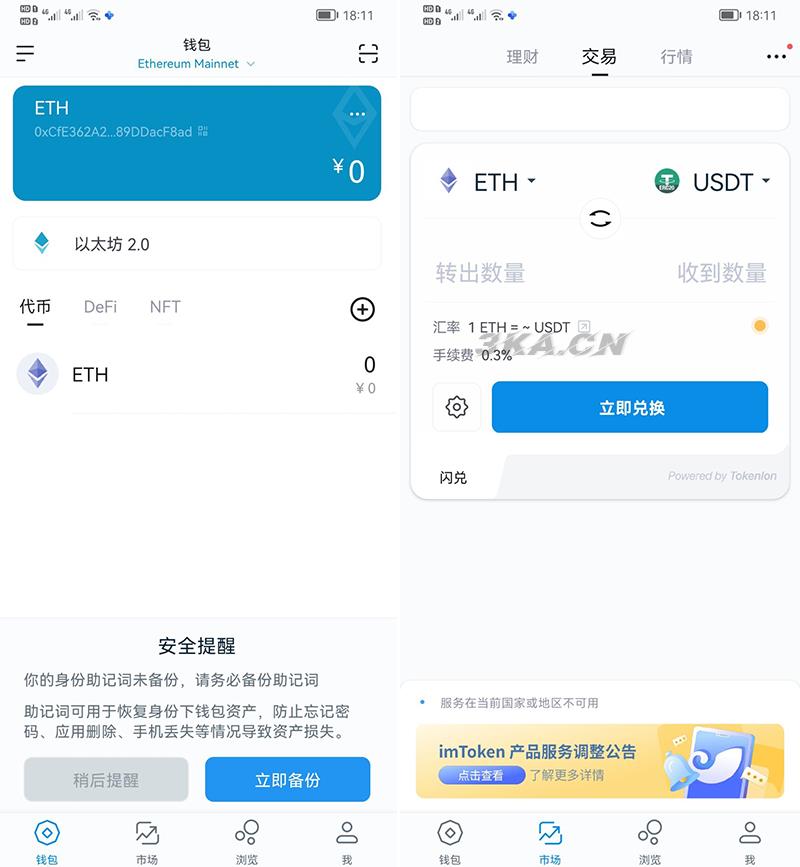Open the hamburger menu in the wallet screen

pyautogui.click(x=25, y=53)
